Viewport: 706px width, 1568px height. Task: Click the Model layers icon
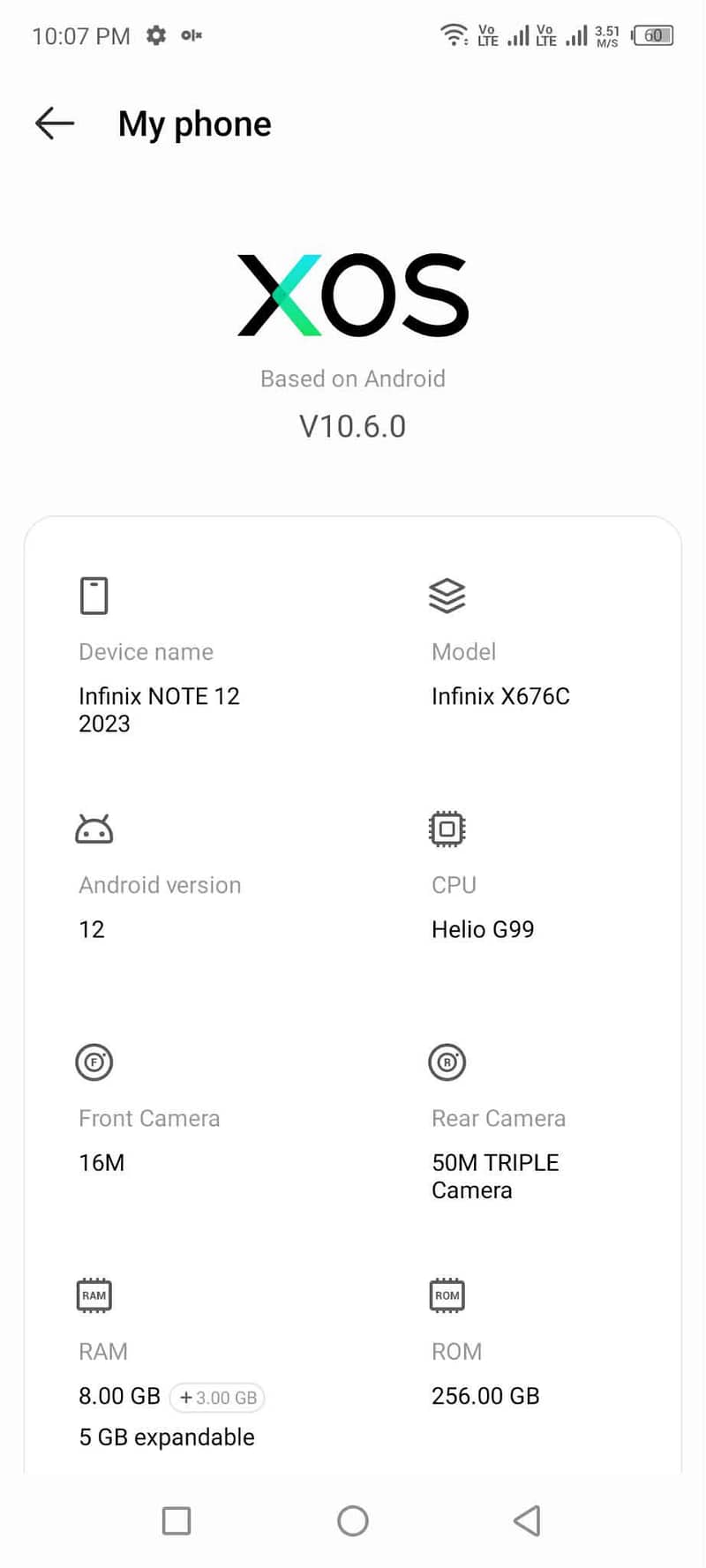(x=447, y=595)
